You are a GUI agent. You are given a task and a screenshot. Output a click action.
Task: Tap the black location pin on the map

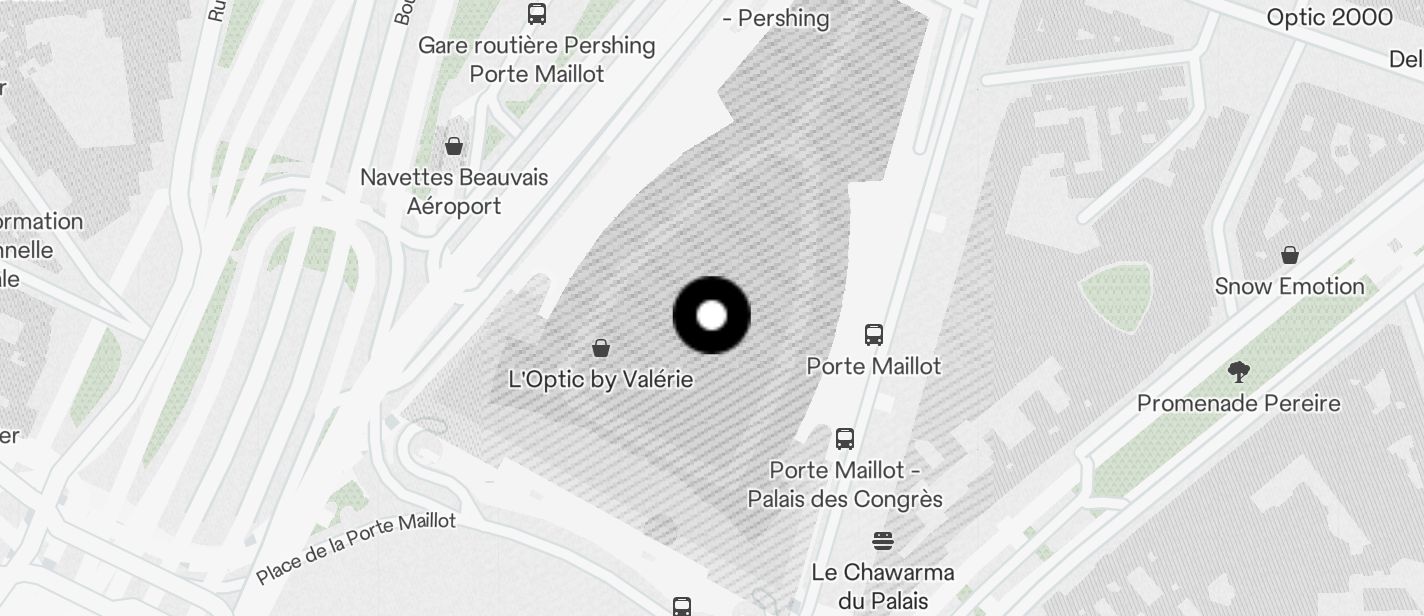point(711,316)
